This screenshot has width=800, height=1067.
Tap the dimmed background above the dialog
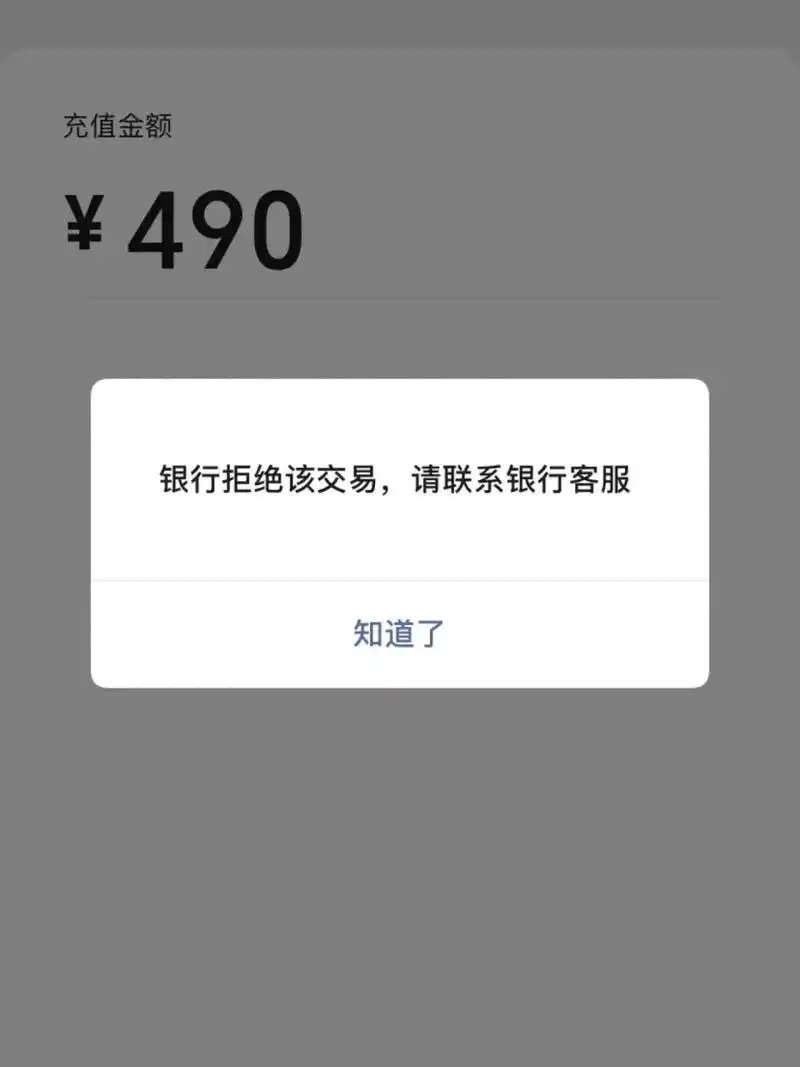pyautogui.click(x=400, y=340)
